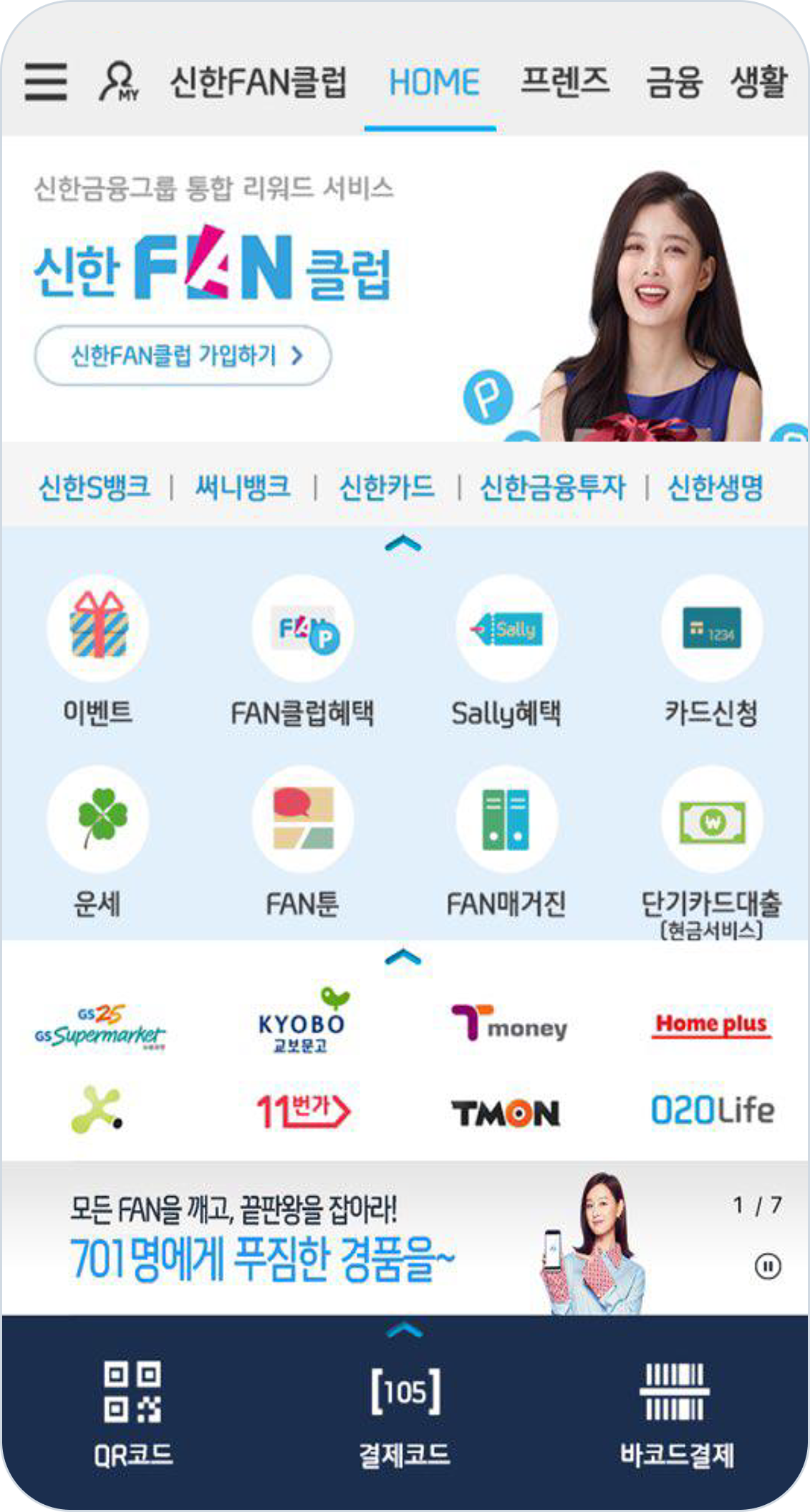Pause the promotional banner slideshow

(x=768, y=1266)
